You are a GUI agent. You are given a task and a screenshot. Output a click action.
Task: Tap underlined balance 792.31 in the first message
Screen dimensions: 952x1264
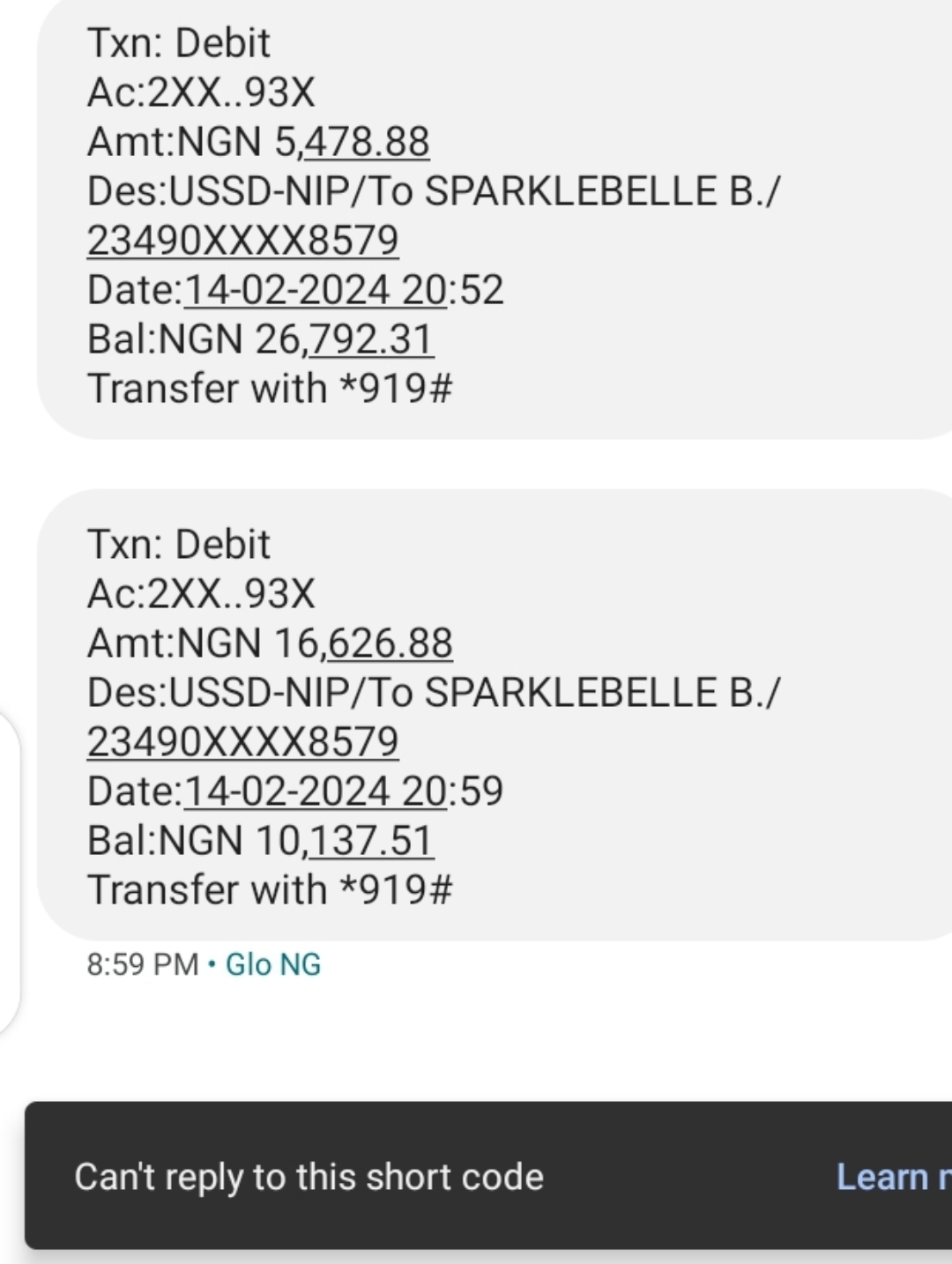tap(371, 339)
